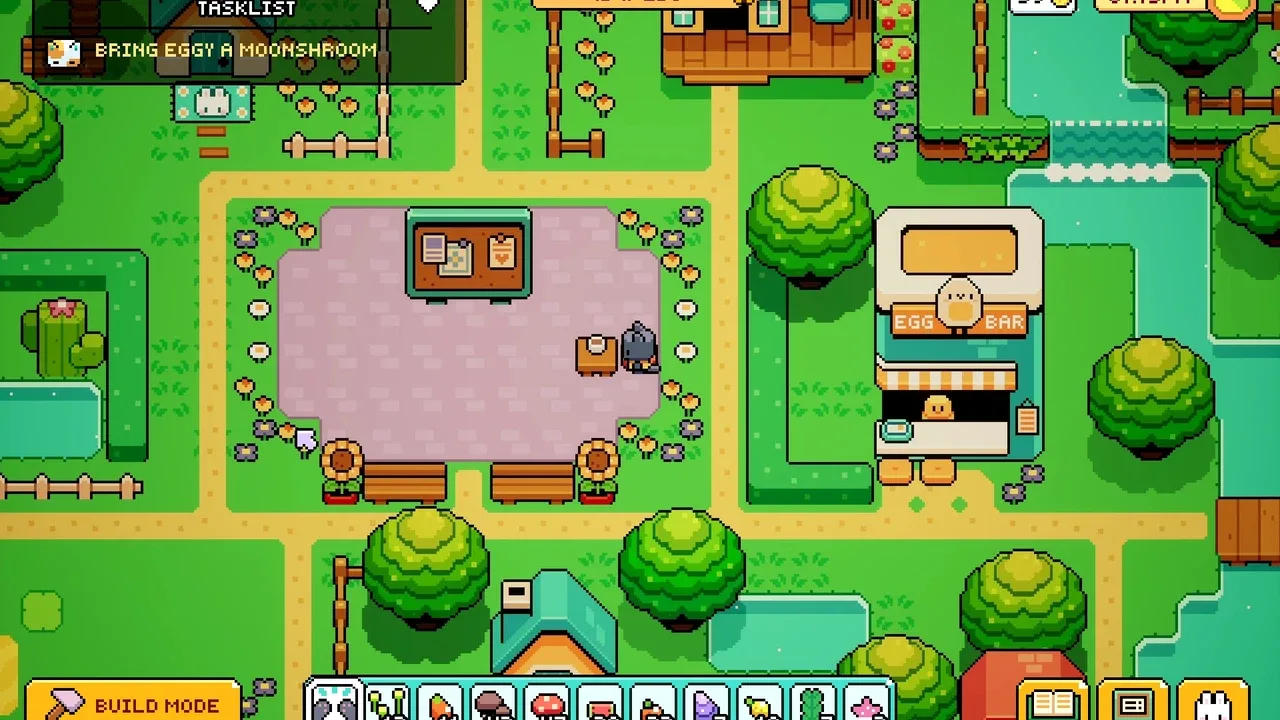Select the green cactus hotbar slot

813,704
